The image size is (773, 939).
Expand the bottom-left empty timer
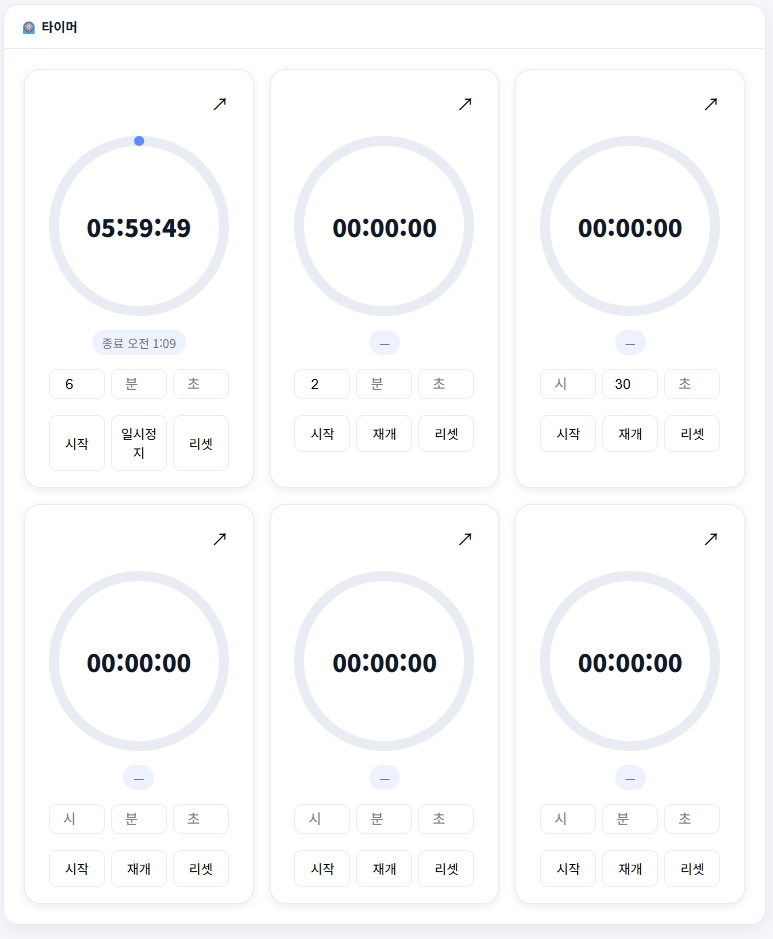click(219, 538)
